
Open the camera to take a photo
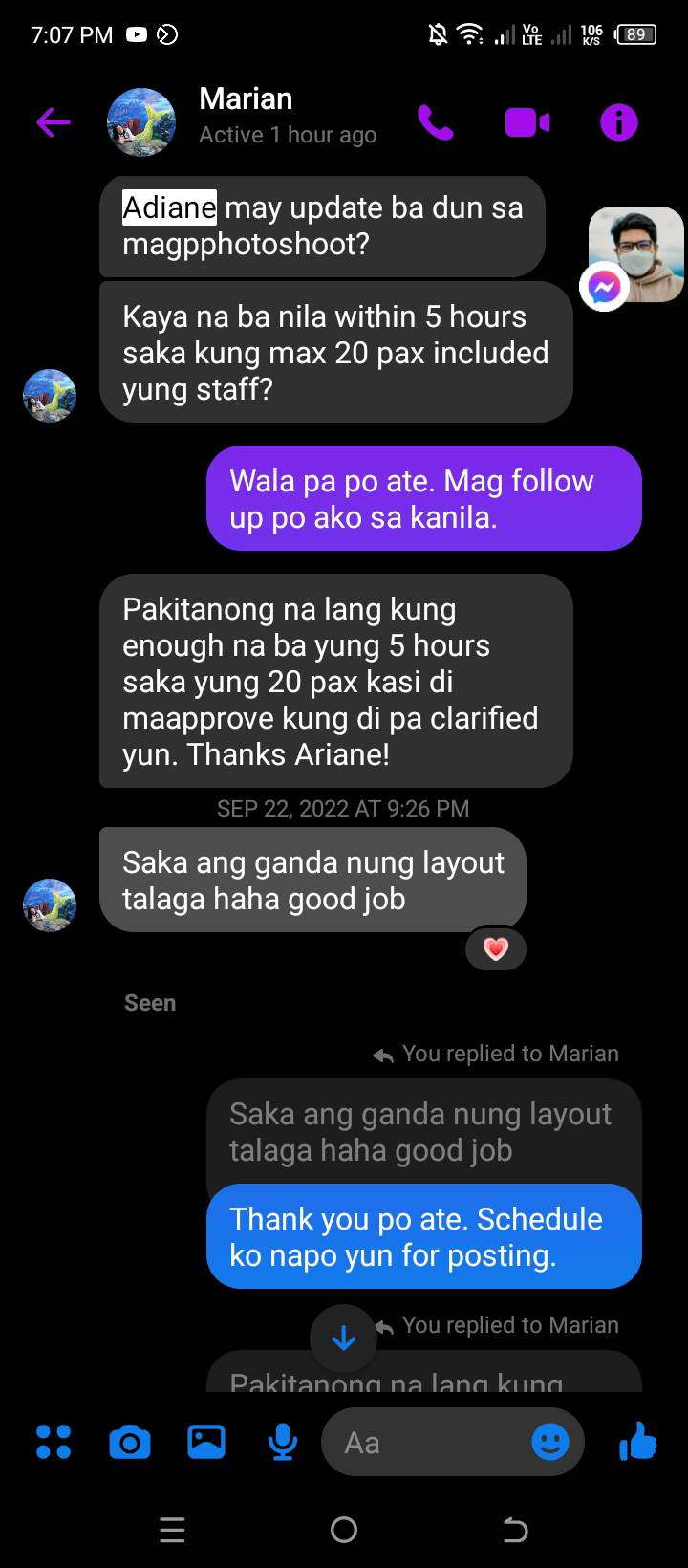coord(130,1442)
